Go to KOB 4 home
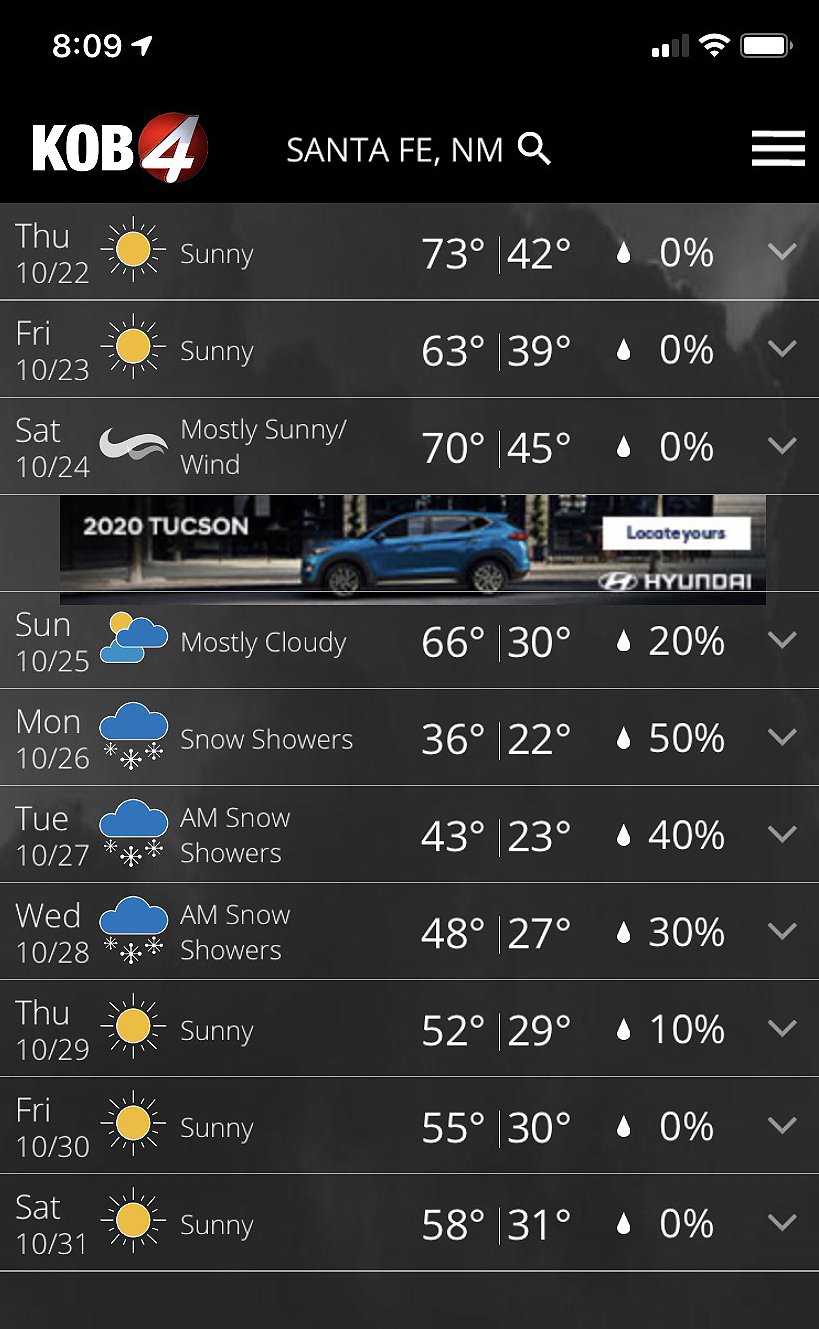This screenshot has width=819, height=1329. coord(119,149)
